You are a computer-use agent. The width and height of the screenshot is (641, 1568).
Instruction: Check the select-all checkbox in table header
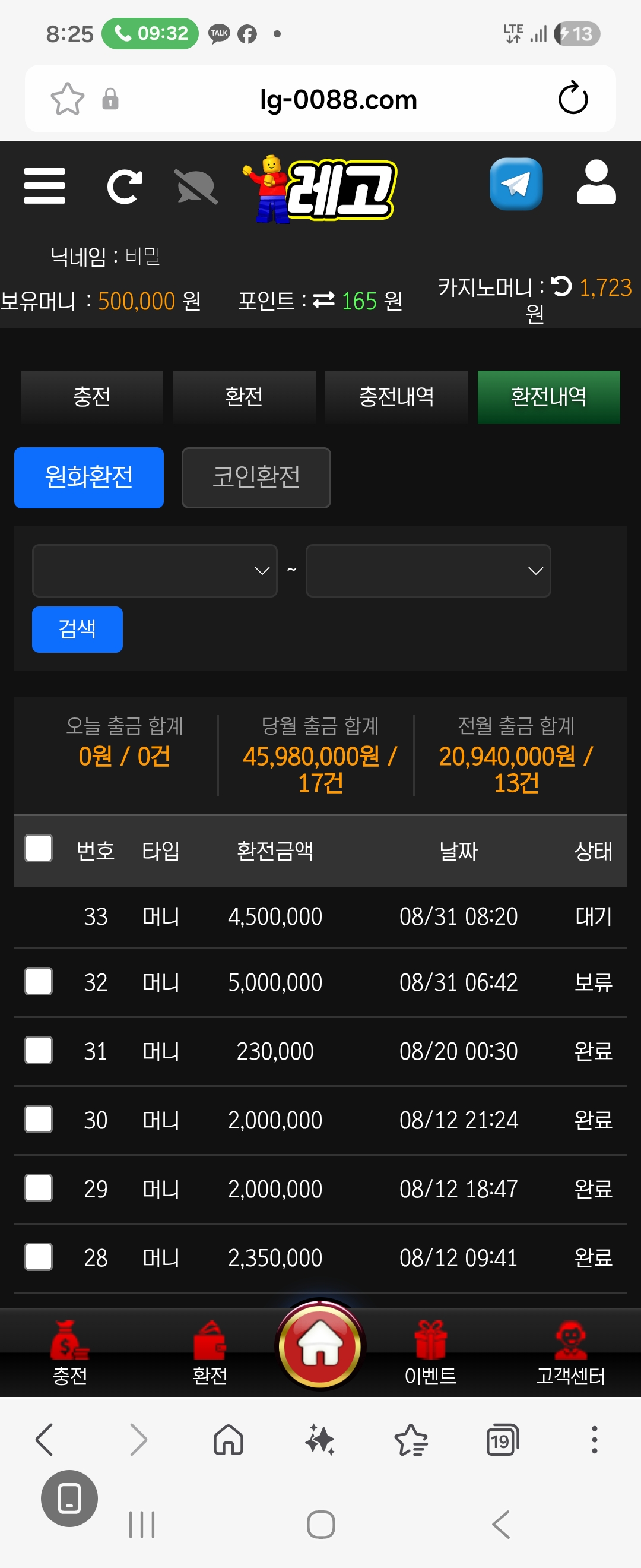39,848
